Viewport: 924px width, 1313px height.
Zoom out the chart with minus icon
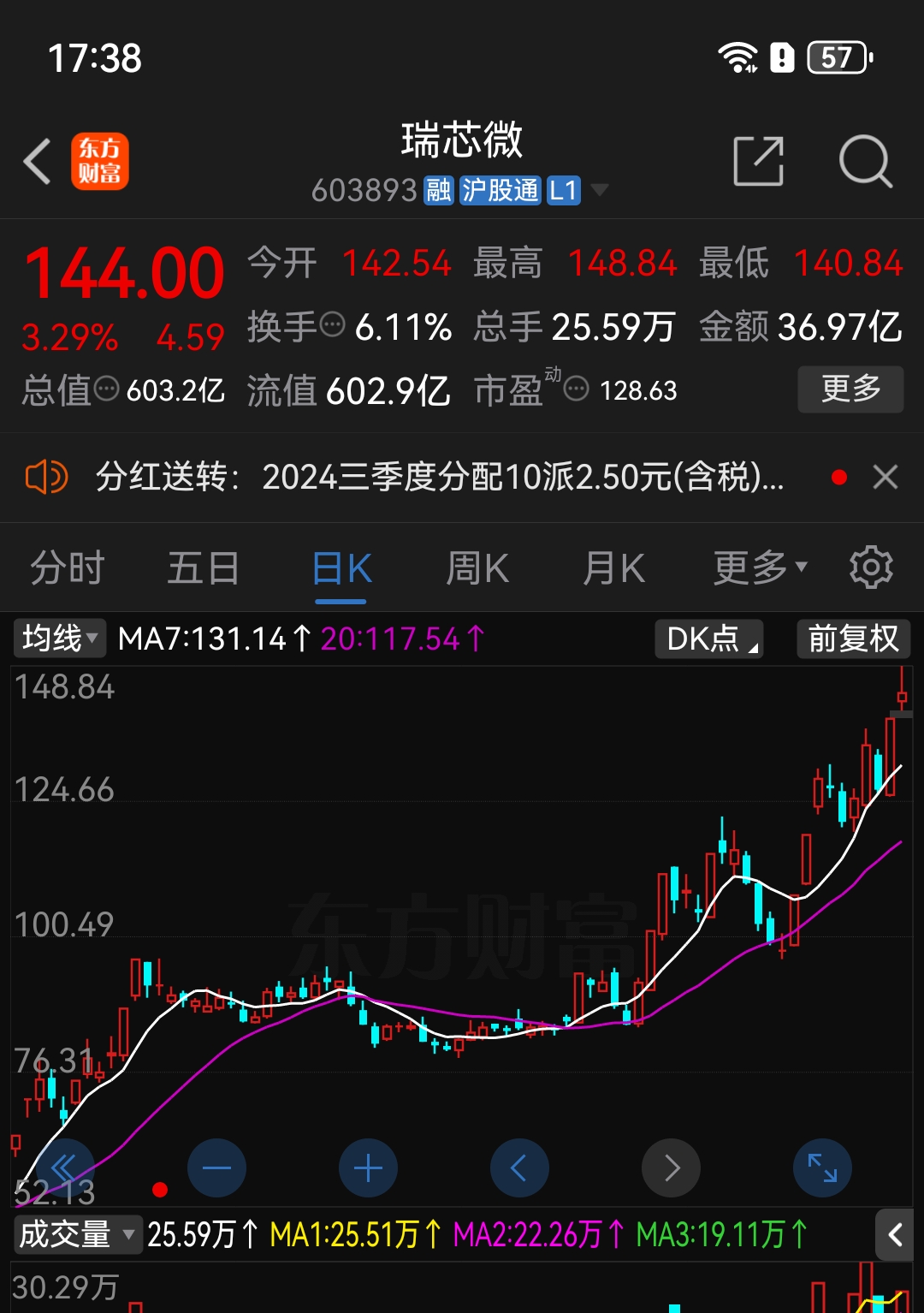click(217, 1167)
